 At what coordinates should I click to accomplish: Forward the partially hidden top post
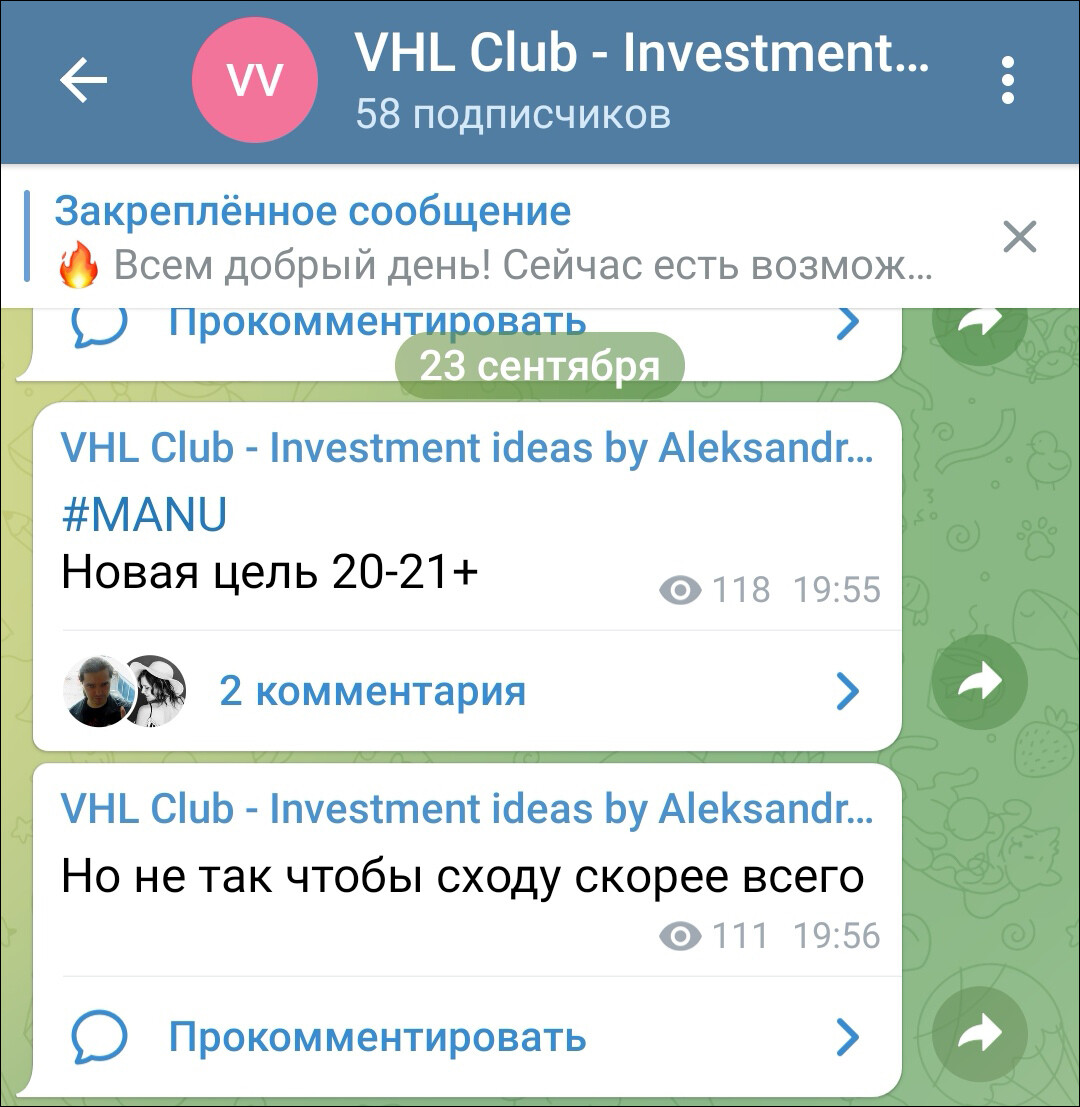[x=979, y=322]
